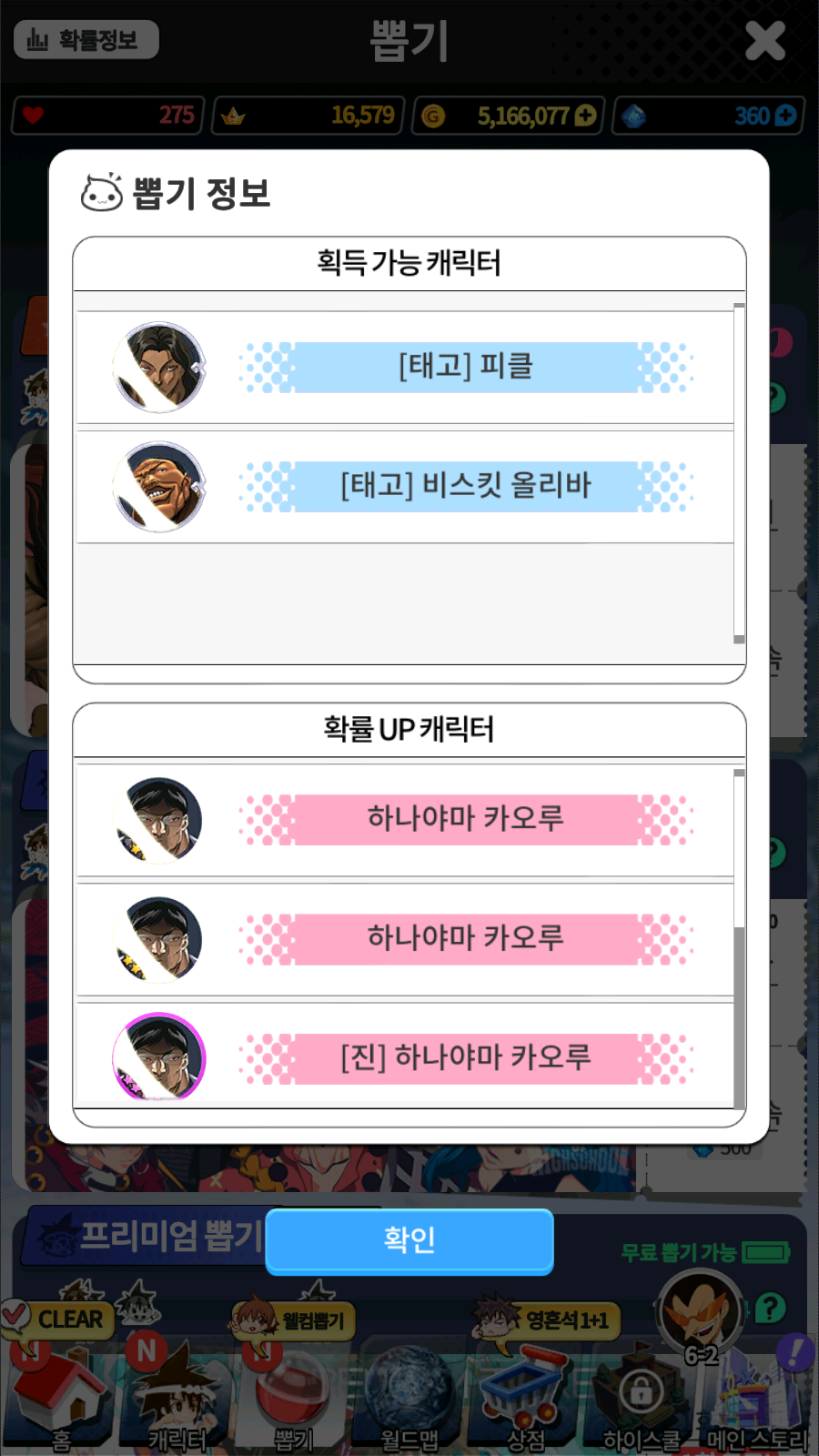The image size is (819, 1456).
Task: Select the [태고] 비스킷 올리바 character row
Action: coord(406,487)
